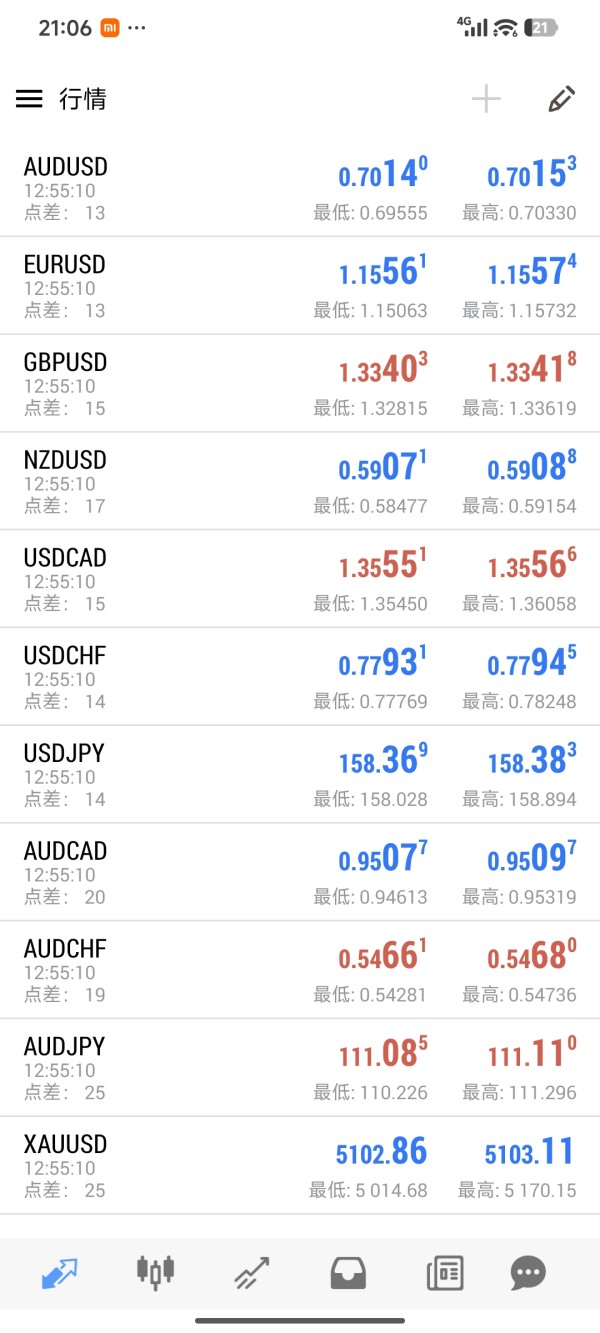Open the hamburger drawer menu
Screen dimensions: 600x1333
(x=29, y=99)
